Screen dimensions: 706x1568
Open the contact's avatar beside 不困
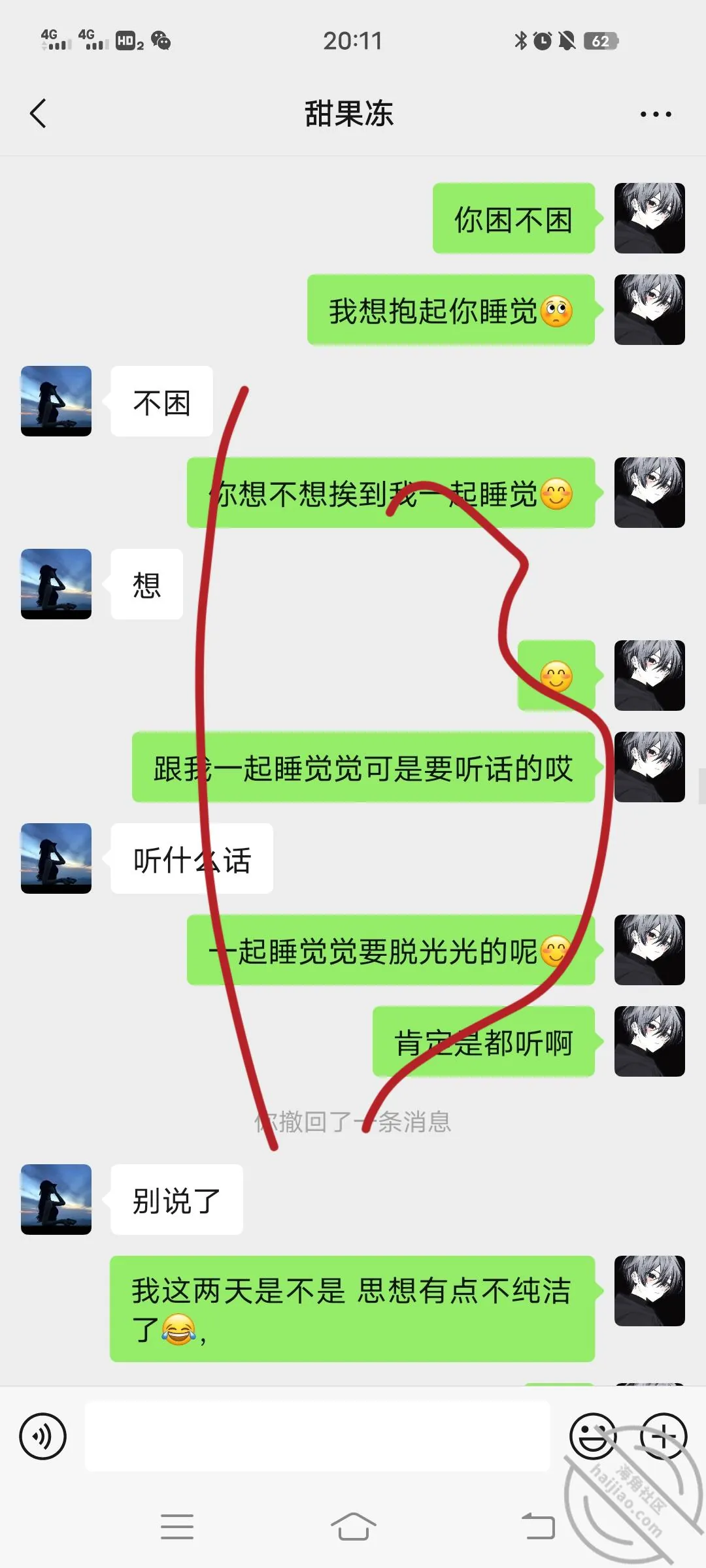pyautogui.click(x=56, y=401)
